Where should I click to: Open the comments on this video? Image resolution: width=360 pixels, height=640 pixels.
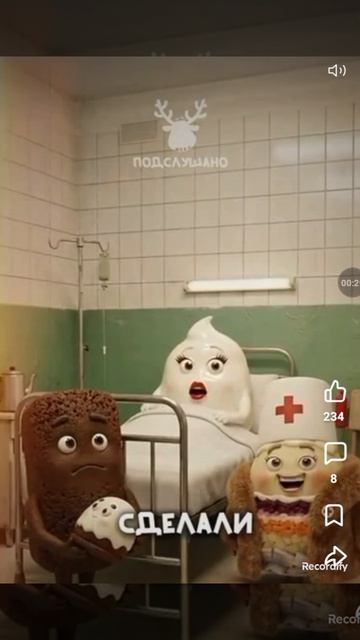click(x=335, y=453)
